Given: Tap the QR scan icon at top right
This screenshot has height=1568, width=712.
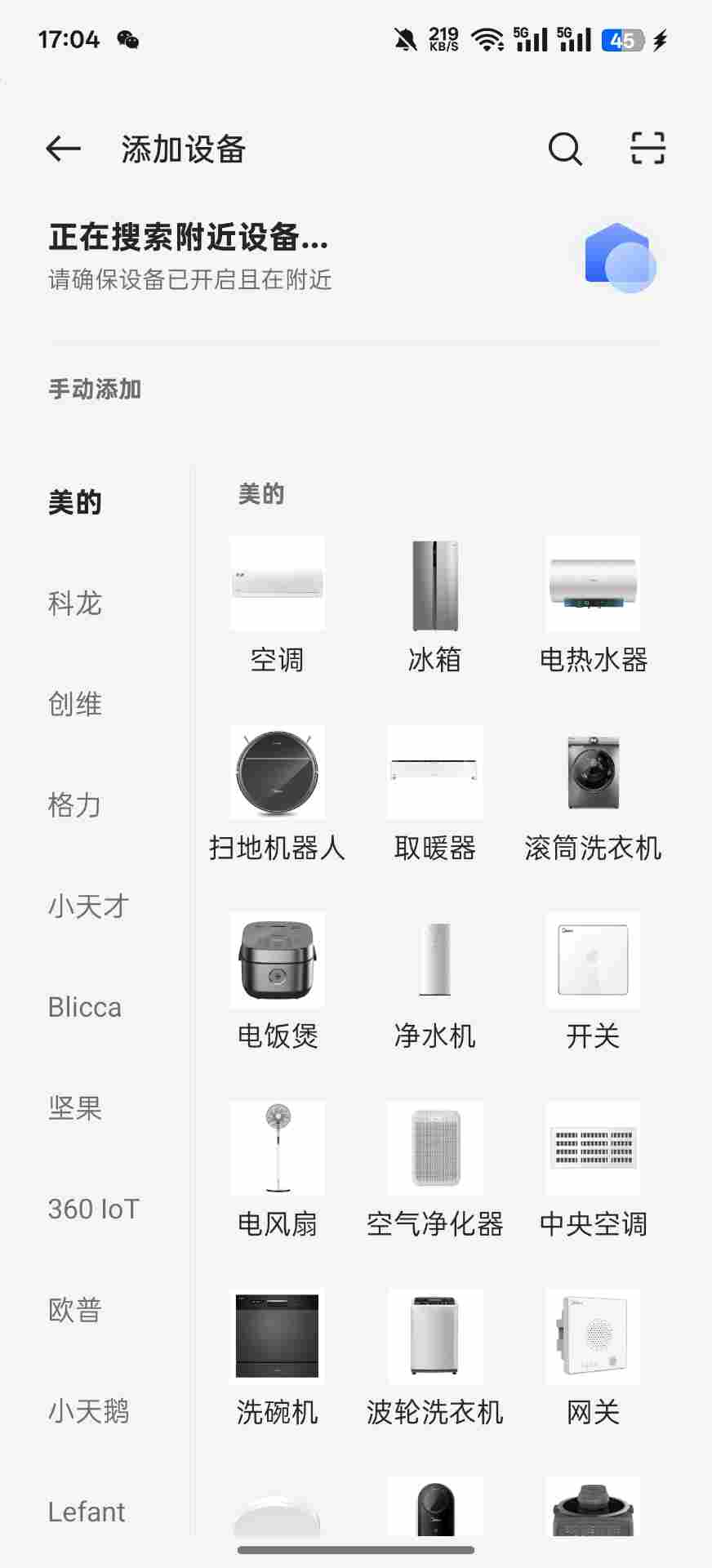Looking at the screenshot, I should pyautogui.click(x=645, y=149).
